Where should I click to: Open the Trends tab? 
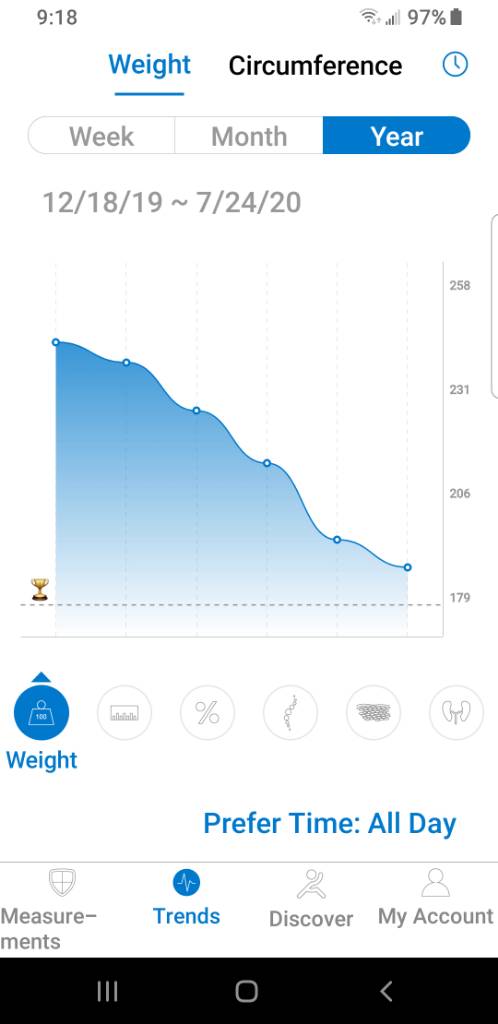pyautogui.click(x=187, y=899)
